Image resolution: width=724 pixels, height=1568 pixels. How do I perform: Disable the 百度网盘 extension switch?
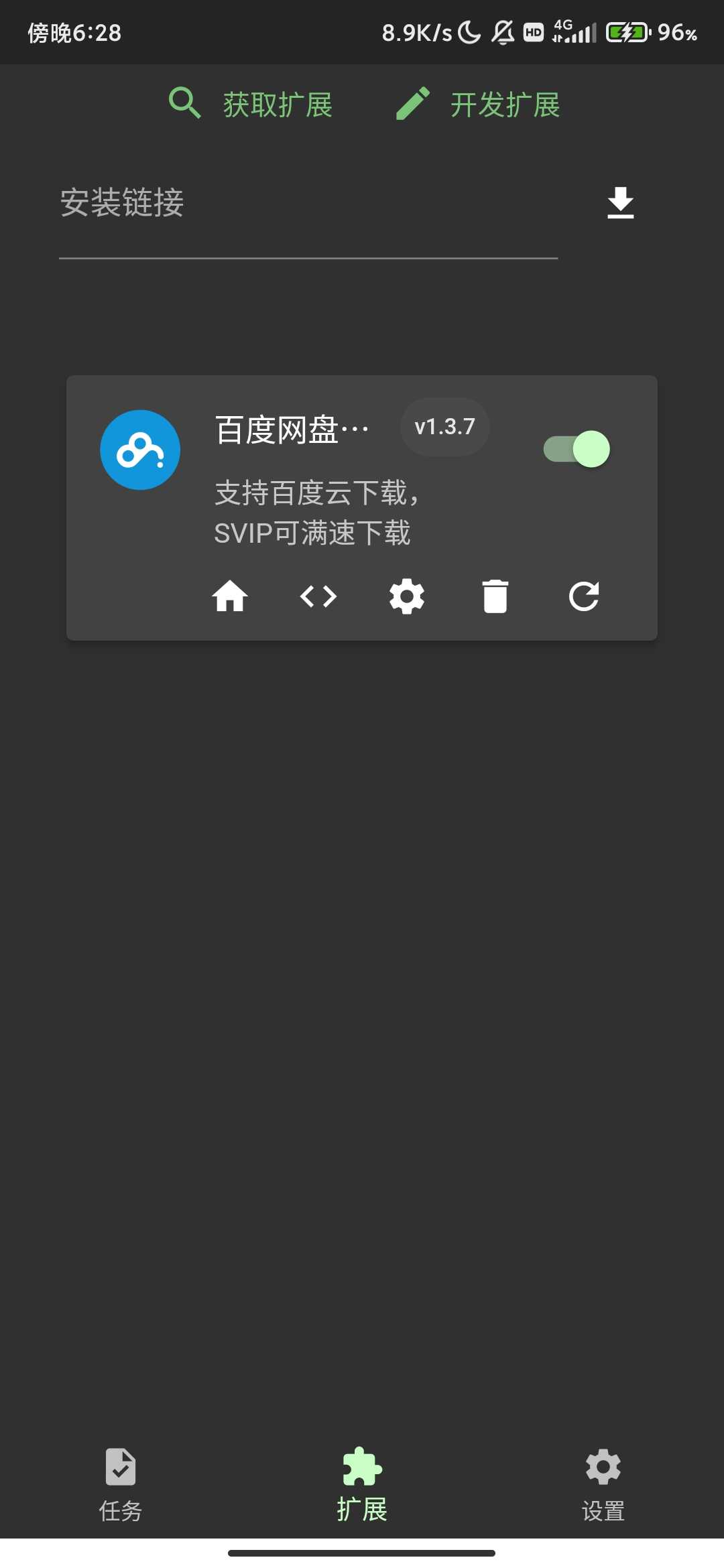(577, 449)
